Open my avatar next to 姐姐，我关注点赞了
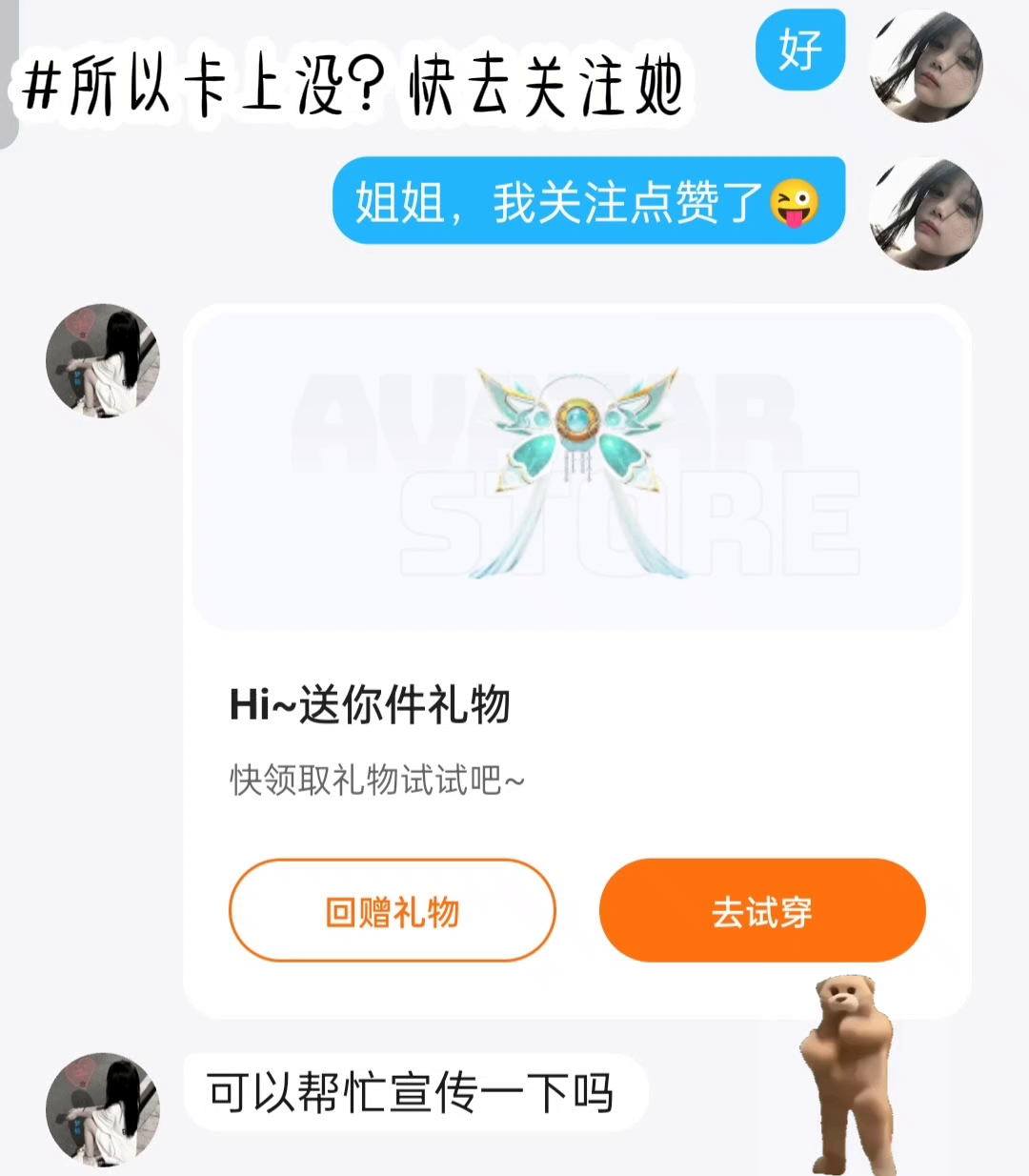Image resolution: width=1029 pixels, height=1176 pixels. [x=926, y=214]
